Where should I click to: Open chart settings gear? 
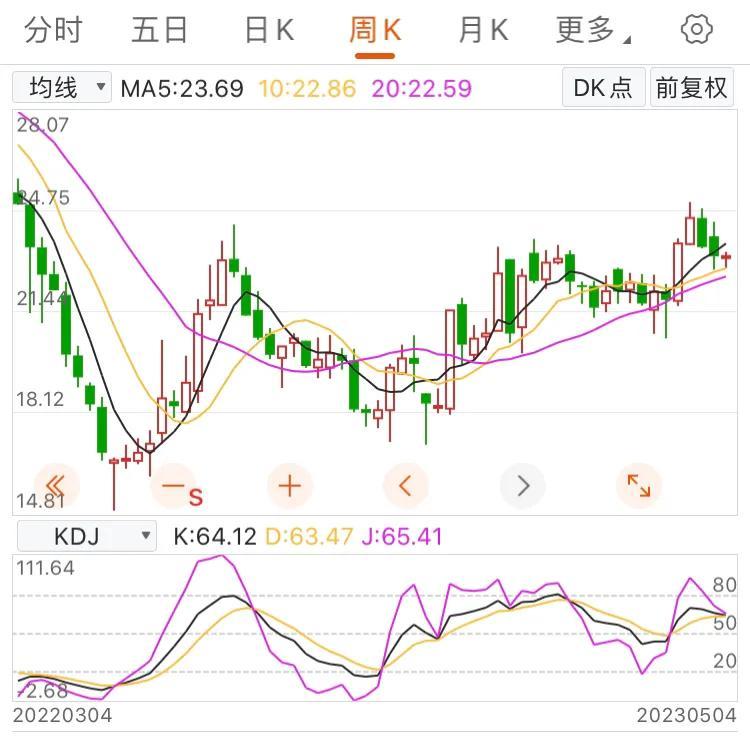pyautogui.click(x=696, y=30)
